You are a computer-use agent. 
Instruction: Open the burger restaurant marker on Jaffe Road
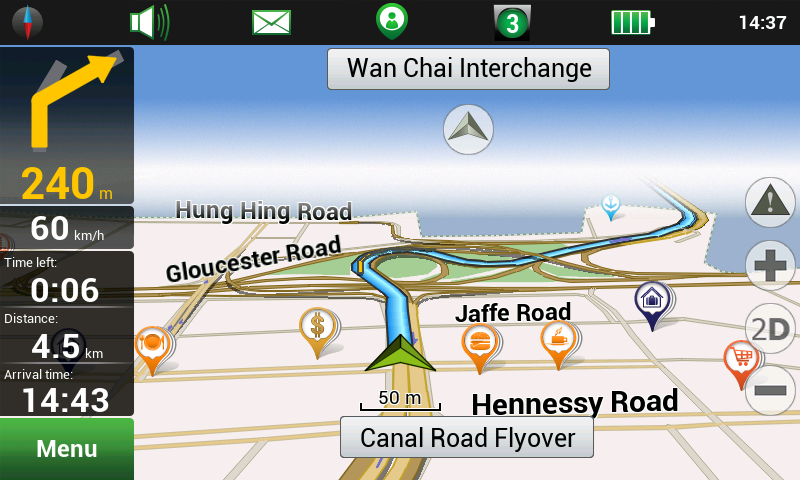pos(480,342)
